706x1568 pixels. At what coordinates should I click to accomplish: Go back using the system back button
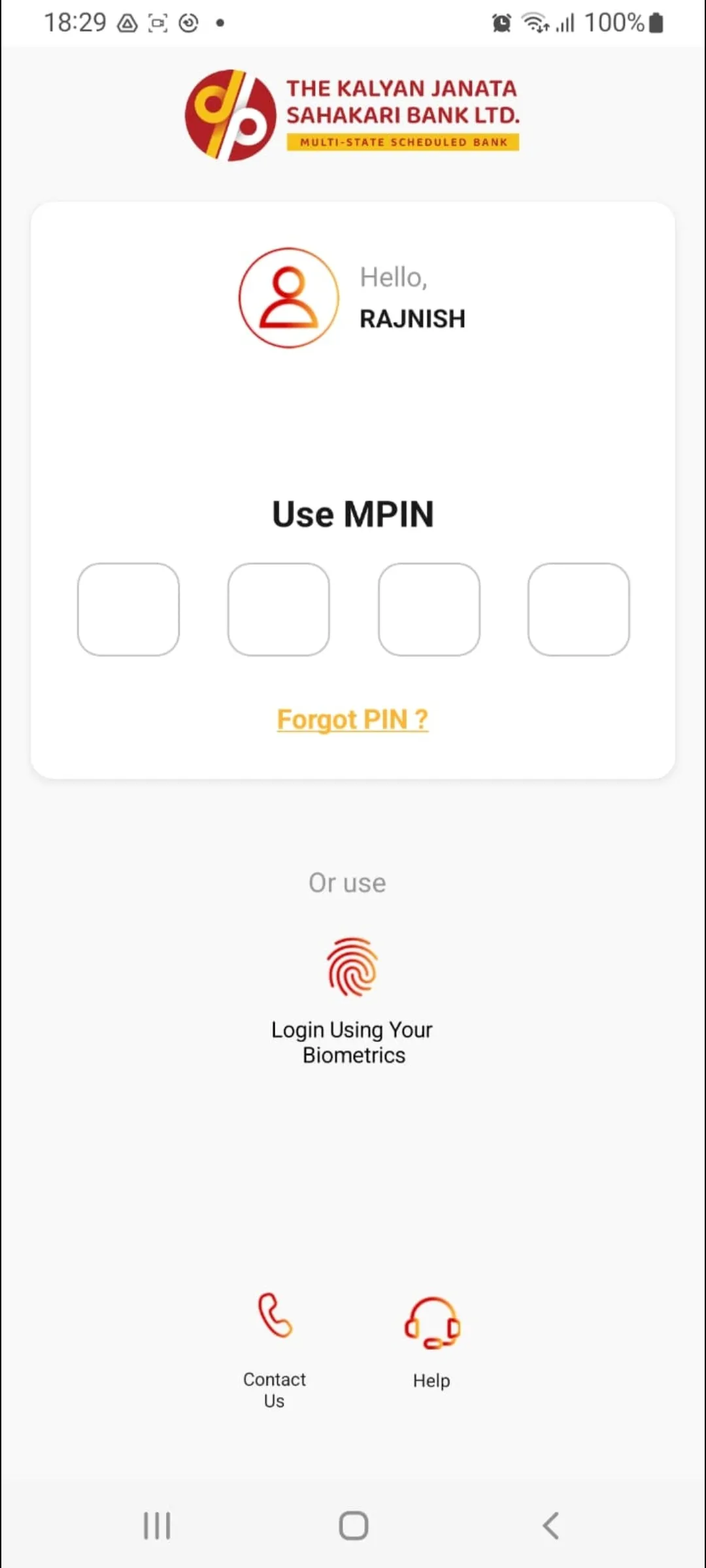(x=550, y=1526)
